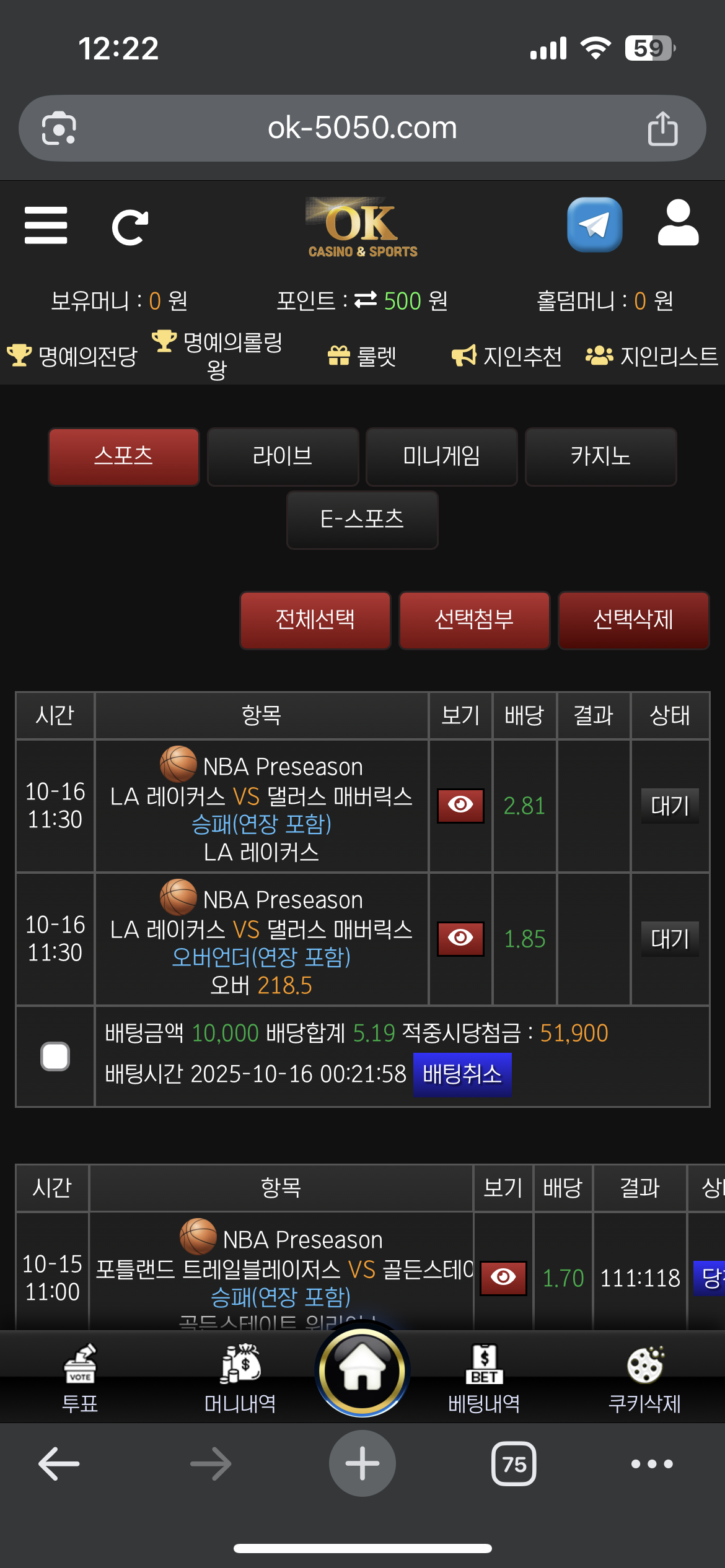Open the browser tab switcher
This screenshot has width=725, height=1568.
point(514,1464)
